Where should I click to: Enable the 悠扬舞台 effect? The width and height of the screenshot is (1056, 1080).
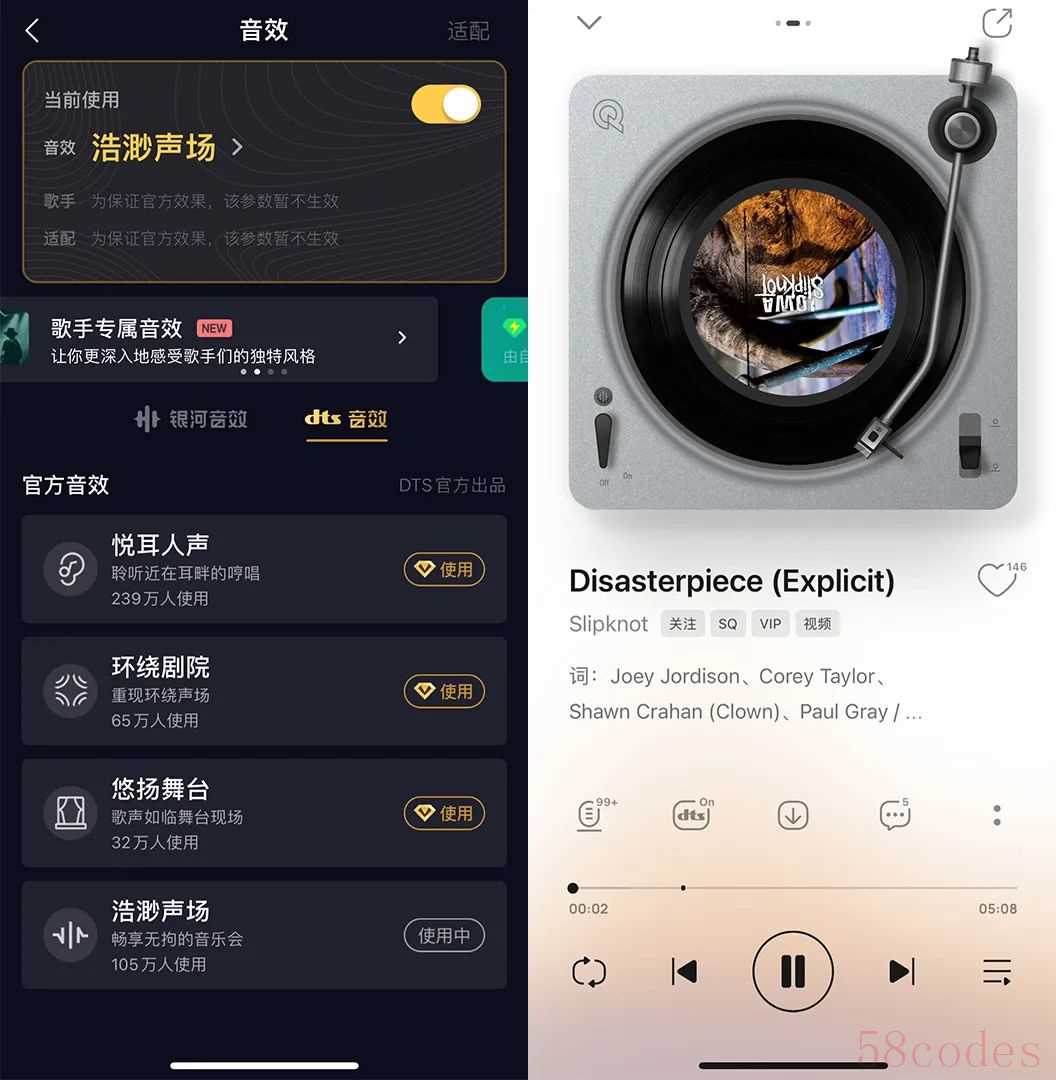(x=444, y=814)
